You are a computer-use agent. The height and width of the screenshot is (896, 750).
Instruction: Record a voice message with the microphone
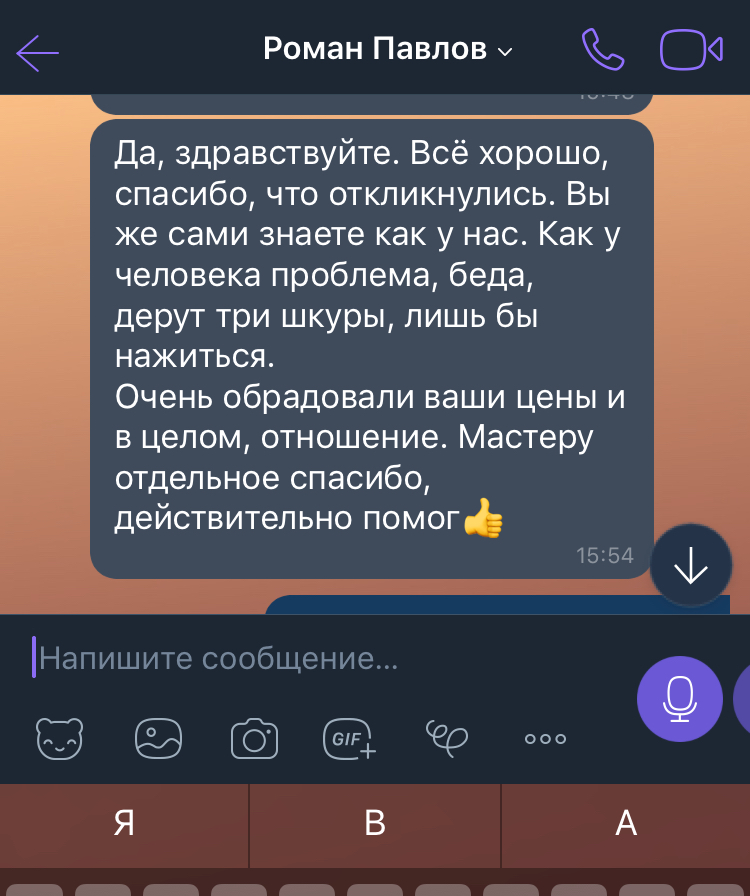point(680,699)
